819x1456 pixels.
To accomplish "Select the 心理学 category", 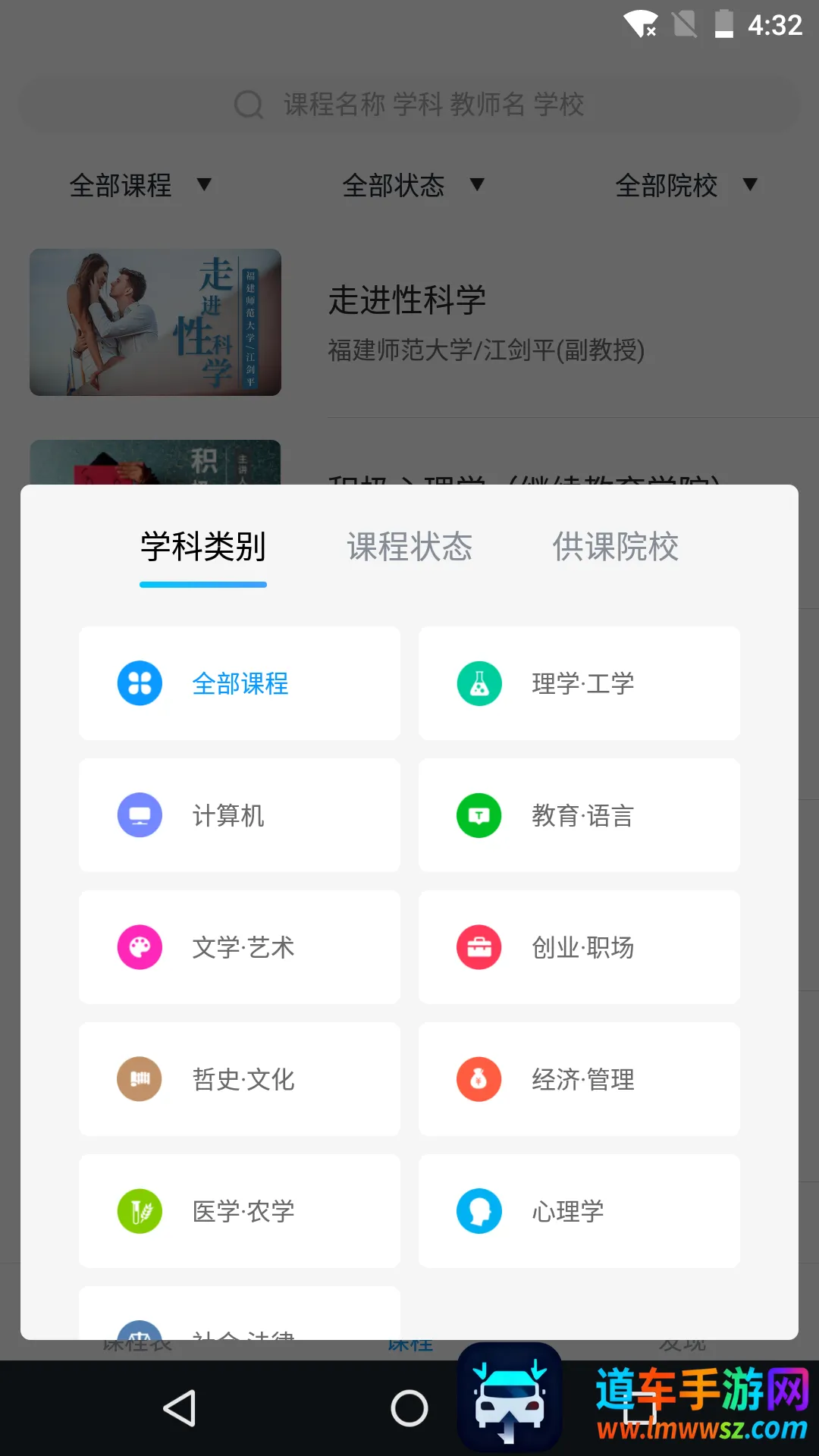I will [x=579, y=1211].
